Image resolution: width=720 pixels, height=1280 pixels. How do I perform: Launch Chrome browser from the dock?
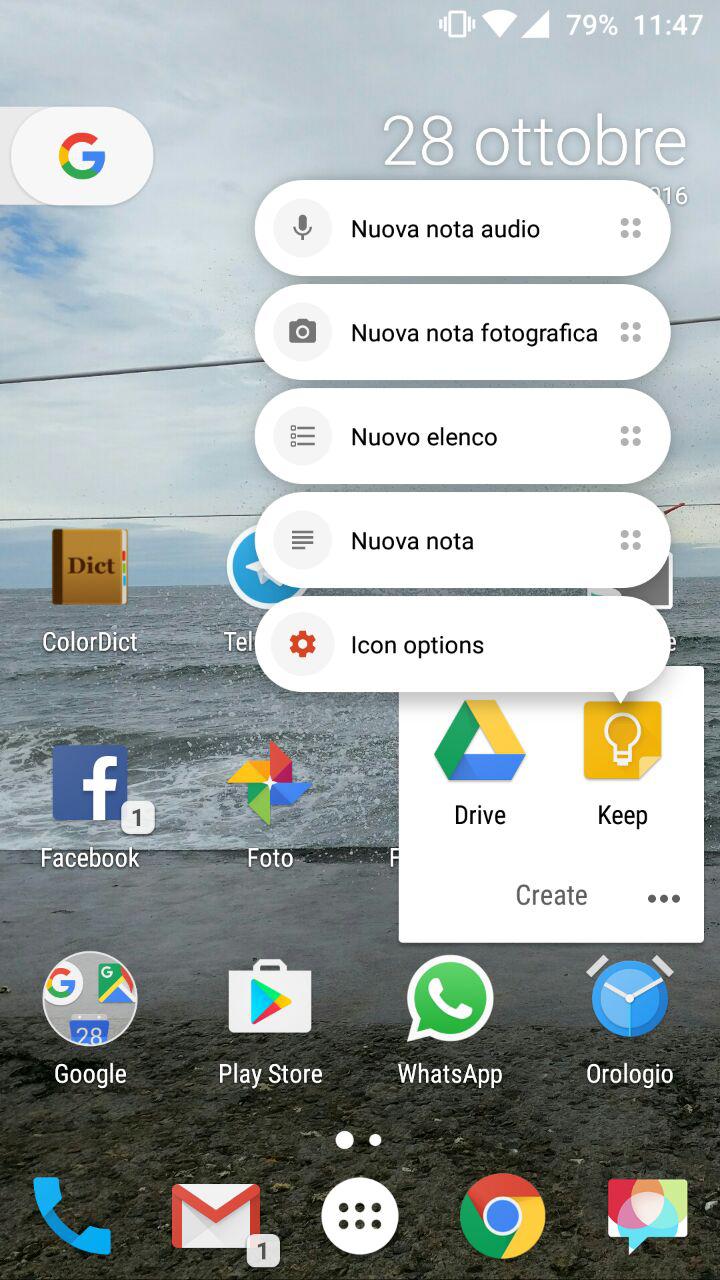pos(502,1216)
